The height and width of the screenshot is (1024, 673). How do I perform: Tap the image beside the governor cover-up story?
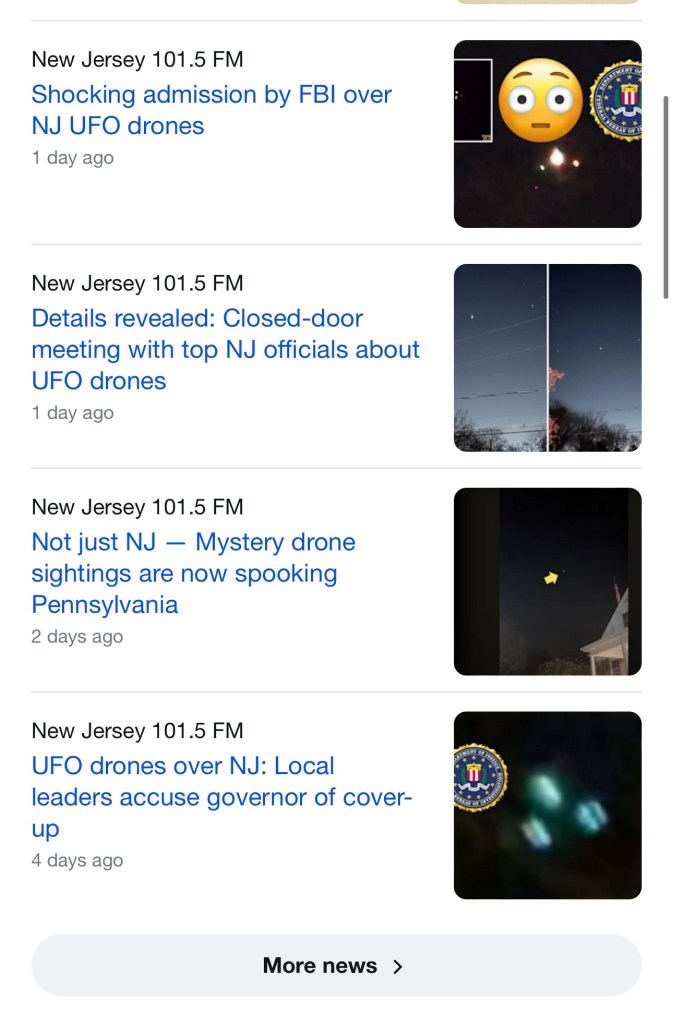(x=547, y=805)
